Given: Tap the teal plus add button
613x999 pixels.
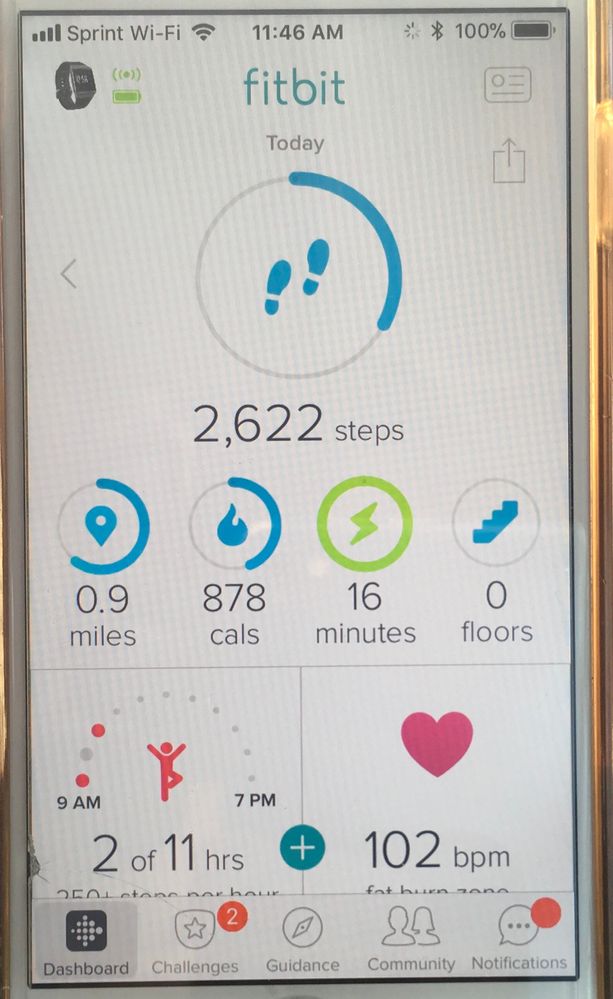Looking at the screenshot, I should [302, 848].
